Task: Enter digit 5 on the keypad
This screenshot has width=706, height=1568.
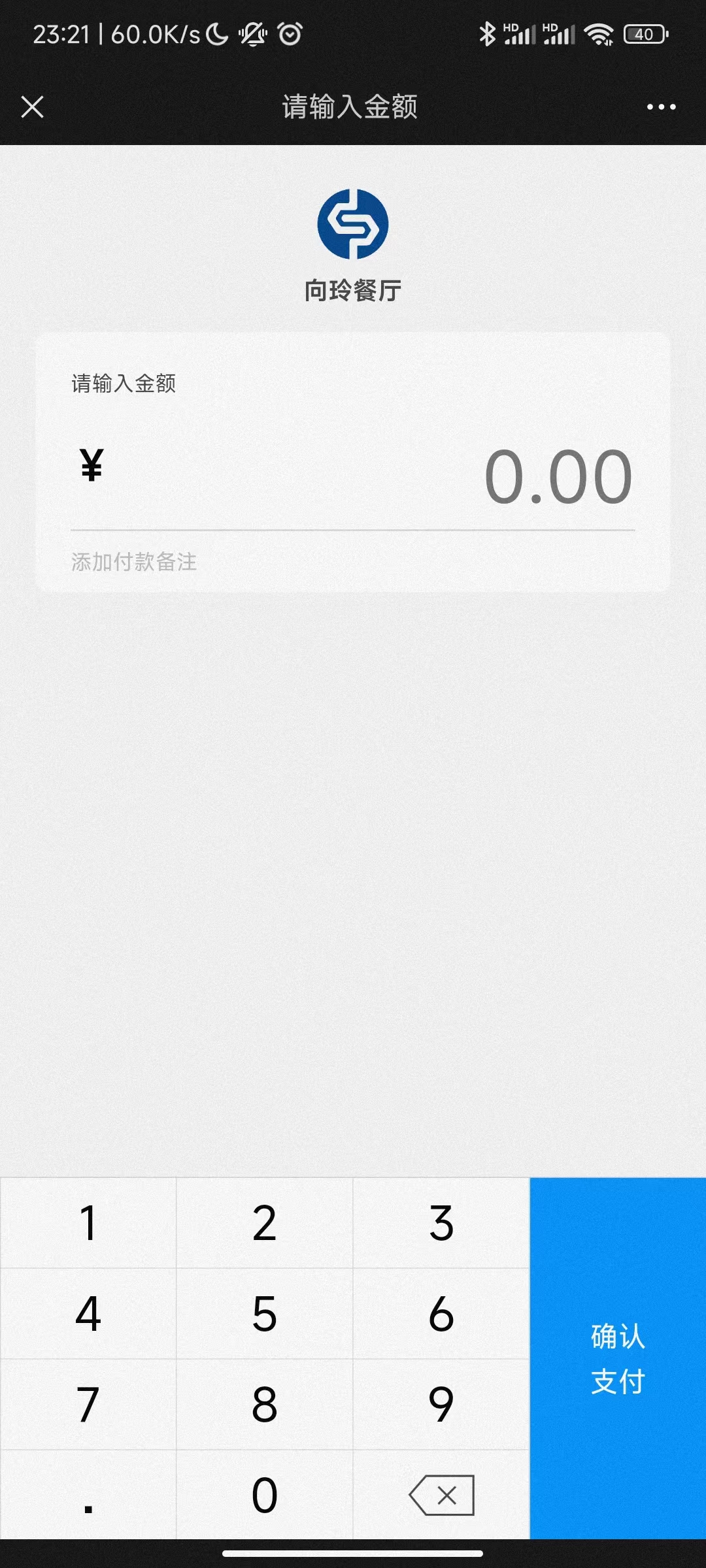Action: coord(265,1314)
